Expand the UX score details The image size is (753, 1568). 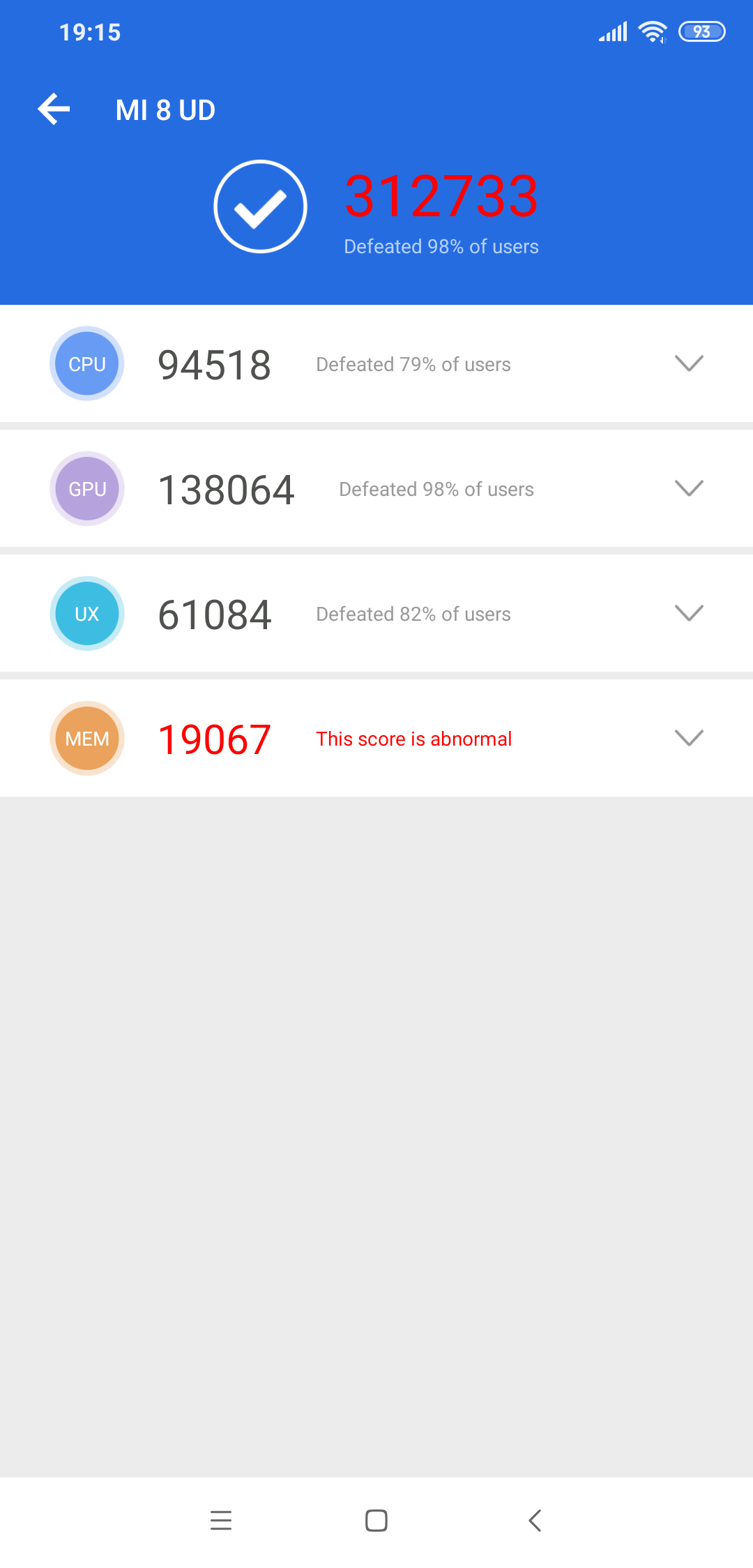tap(689, 613)
